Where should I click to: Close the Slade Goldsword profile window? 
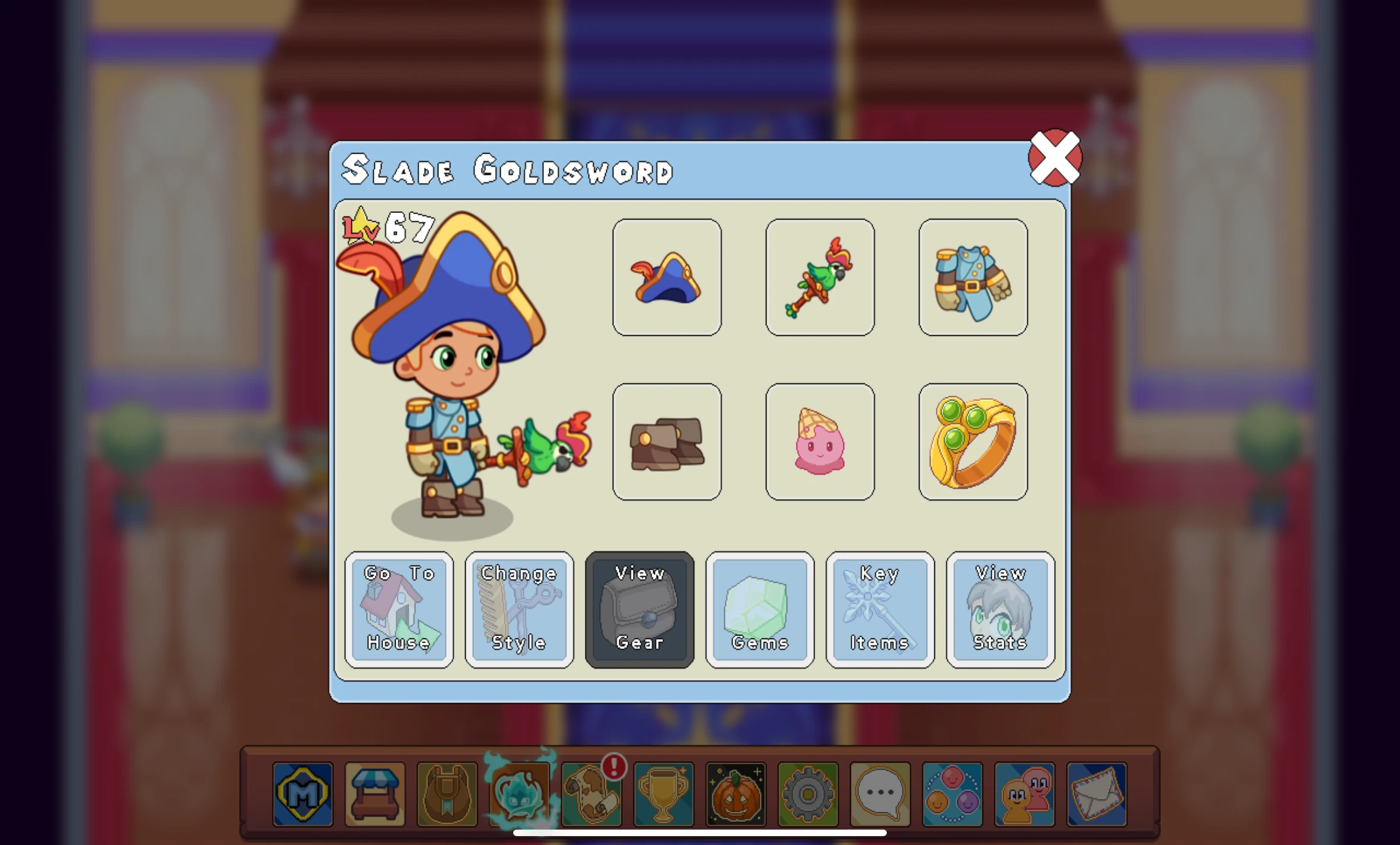click(1055, 158)
